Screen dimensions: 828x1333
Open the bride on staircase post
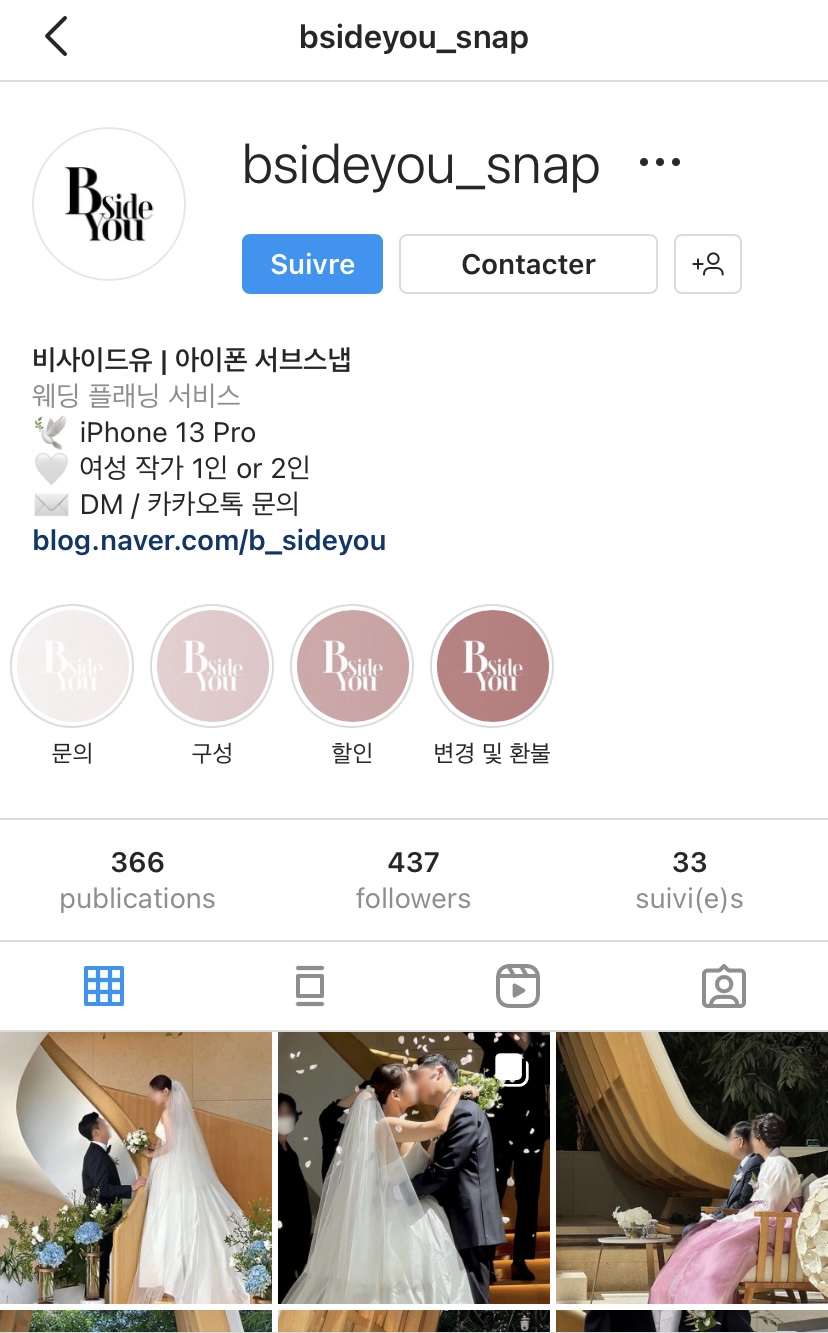point(136,1168)
